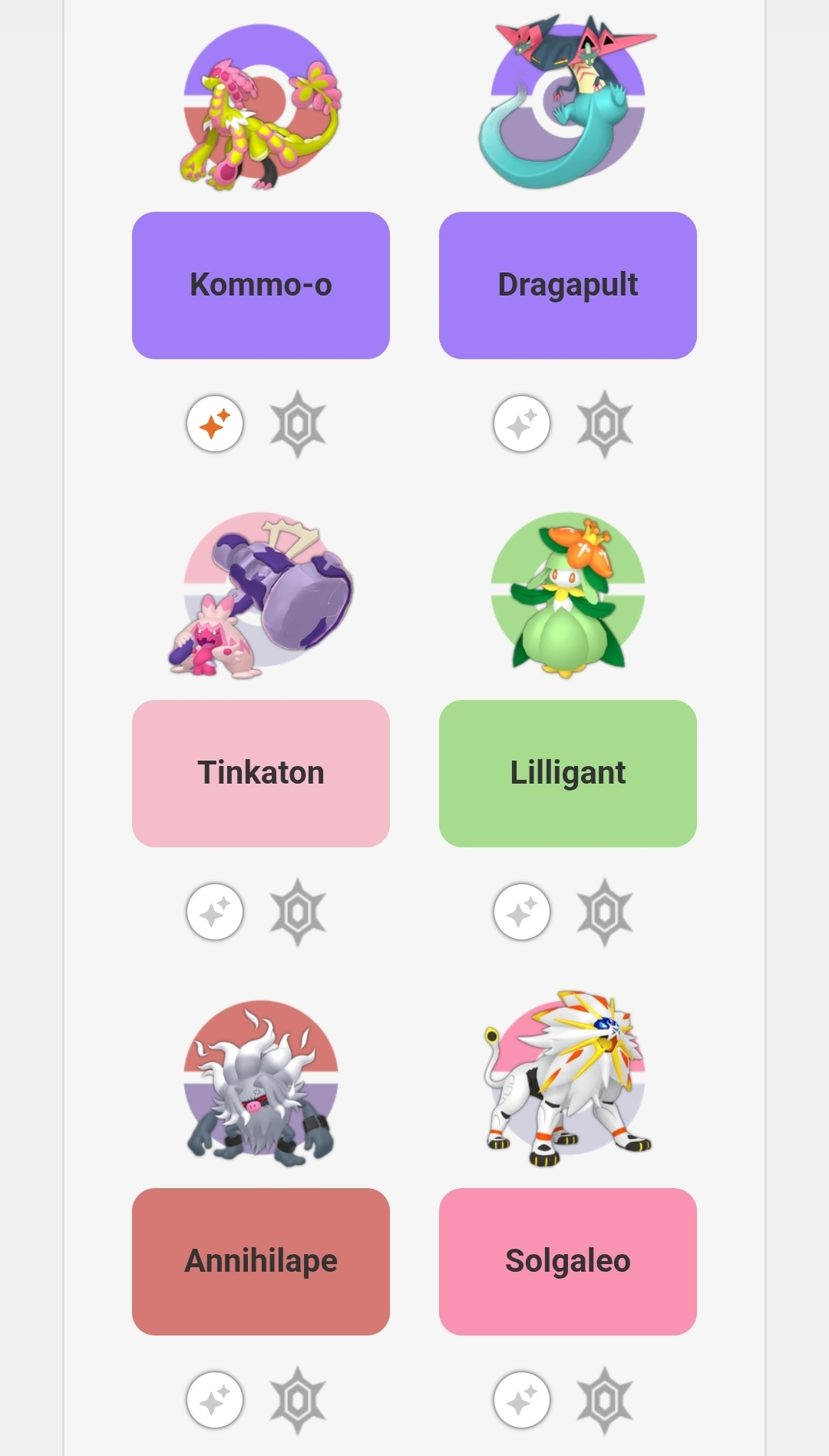Turn on shiny sparkle for Solgaleo
829x1456 pixels.
pos(522,1400)
